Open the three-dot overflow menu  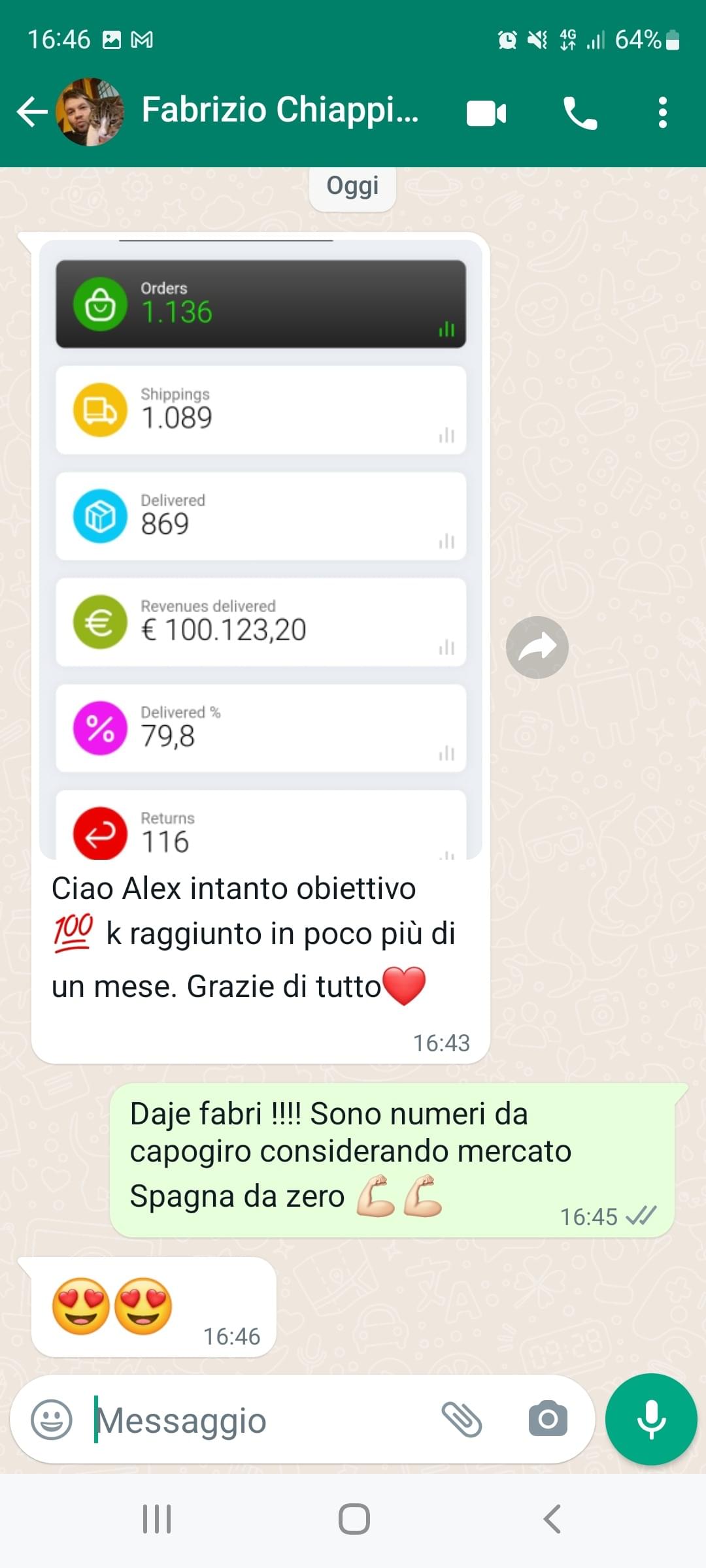[663, 112]
